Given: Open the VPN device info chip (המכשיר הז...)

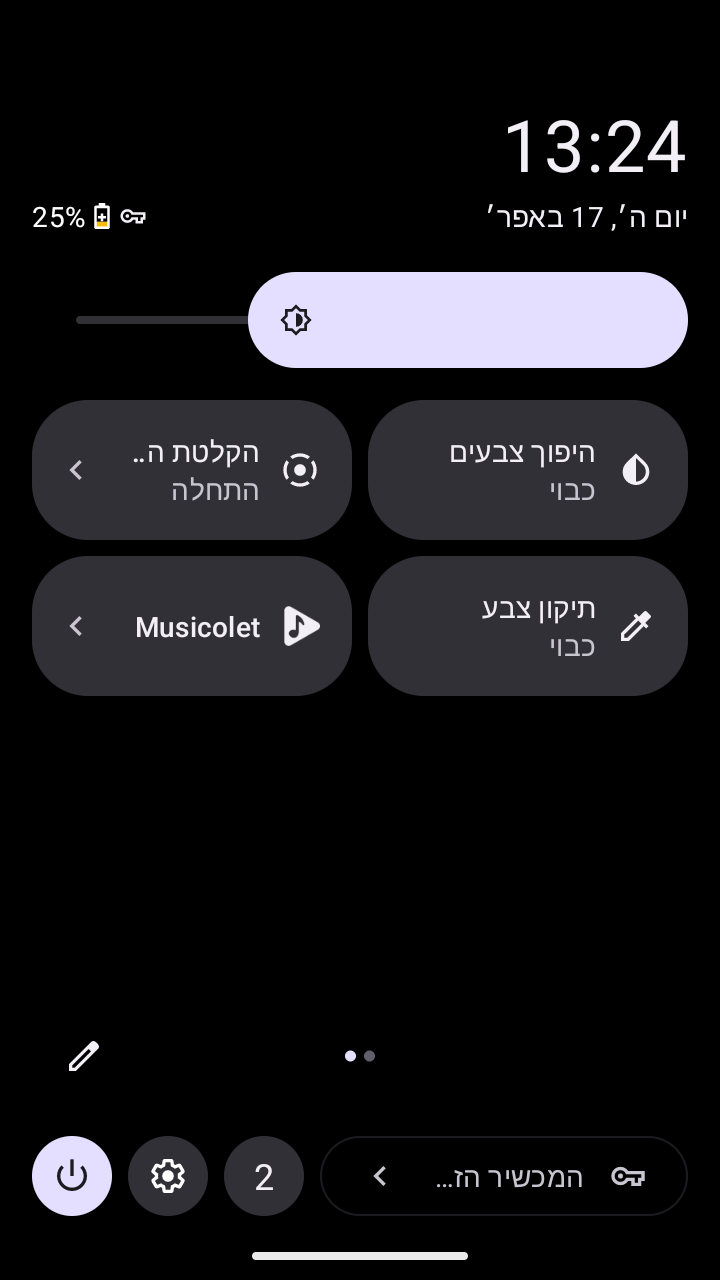Looking at the screenshot, I should point(504,1176).
